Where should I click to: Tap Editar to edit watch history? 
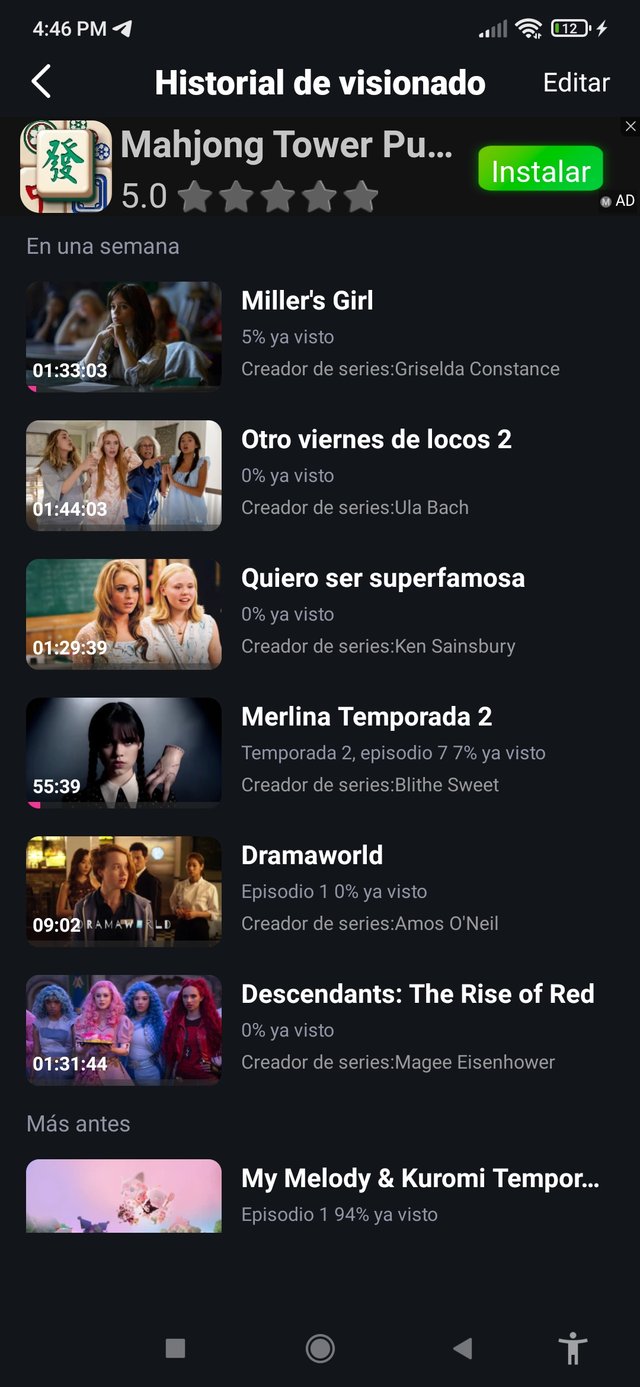576,82
